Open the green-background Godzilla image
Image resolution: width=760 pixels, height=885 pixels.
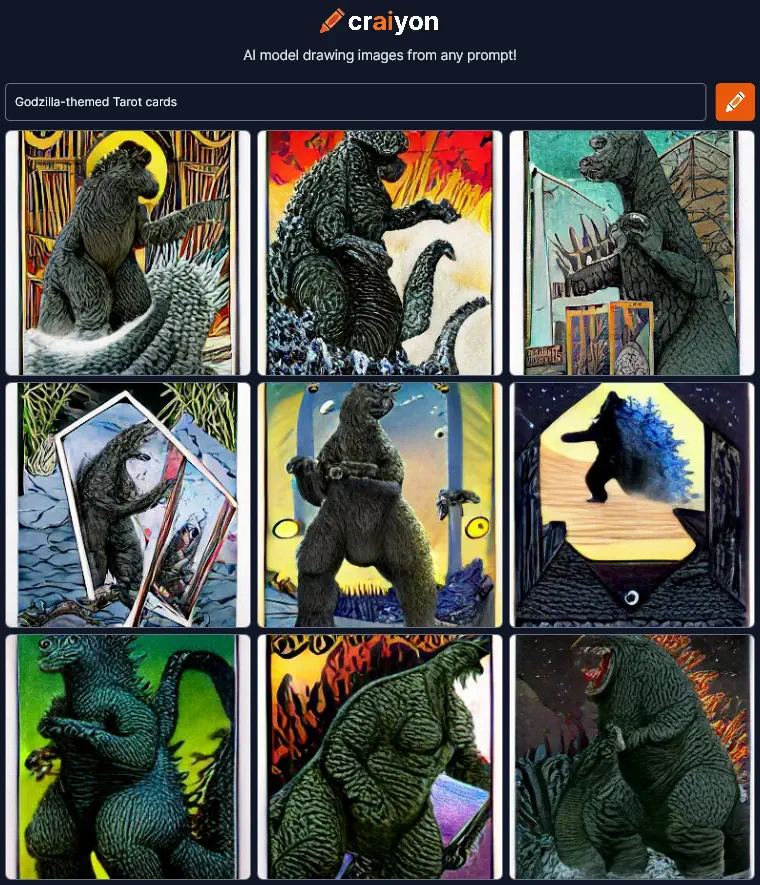[128, 757]
